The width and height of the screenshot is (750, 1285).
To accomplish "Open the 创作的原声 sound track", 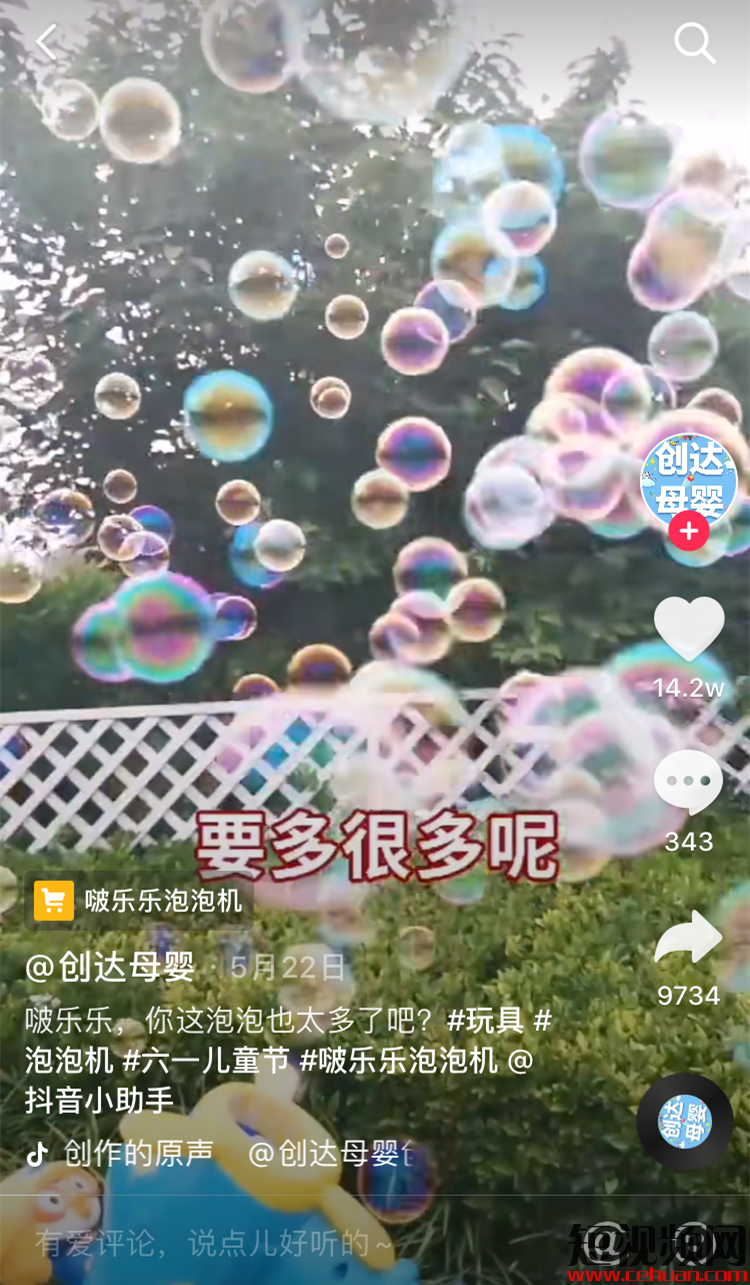I will (138, 1153).
